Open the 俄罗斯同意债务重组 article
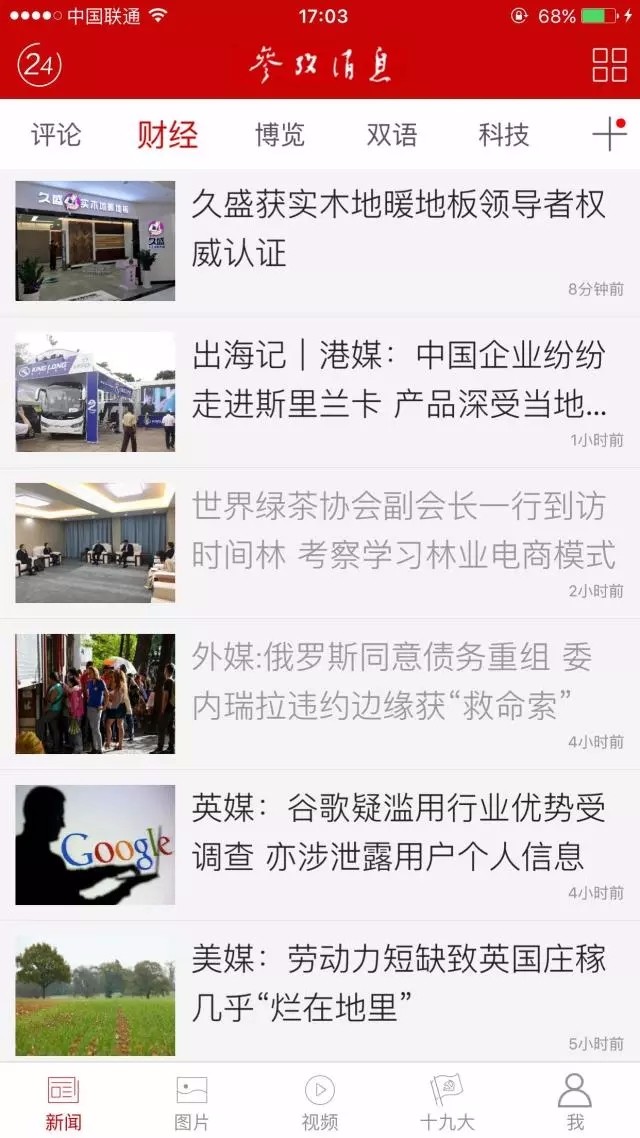640x1138 pixels. click(398, 682)
